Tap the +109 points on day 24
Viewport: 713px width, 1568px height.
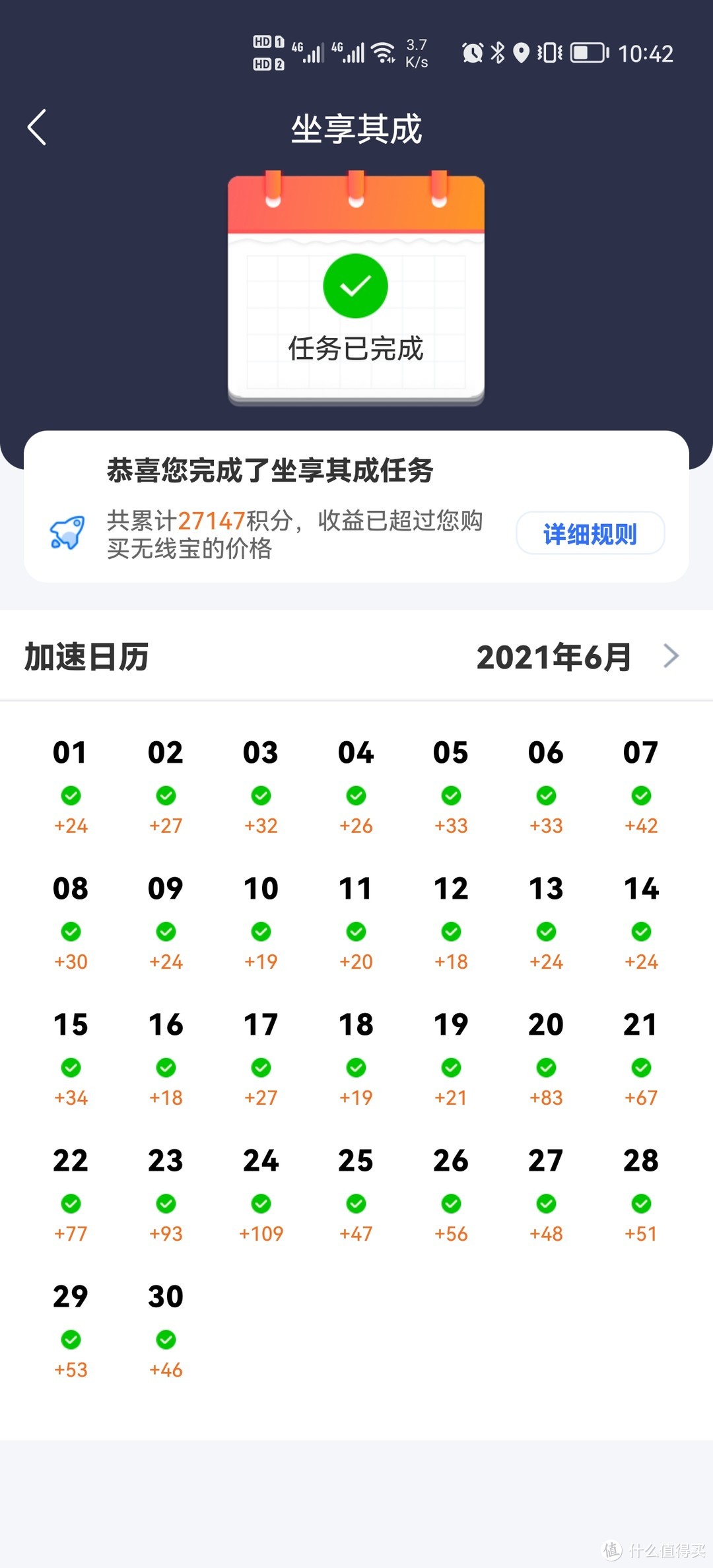tap(260, 1233)
